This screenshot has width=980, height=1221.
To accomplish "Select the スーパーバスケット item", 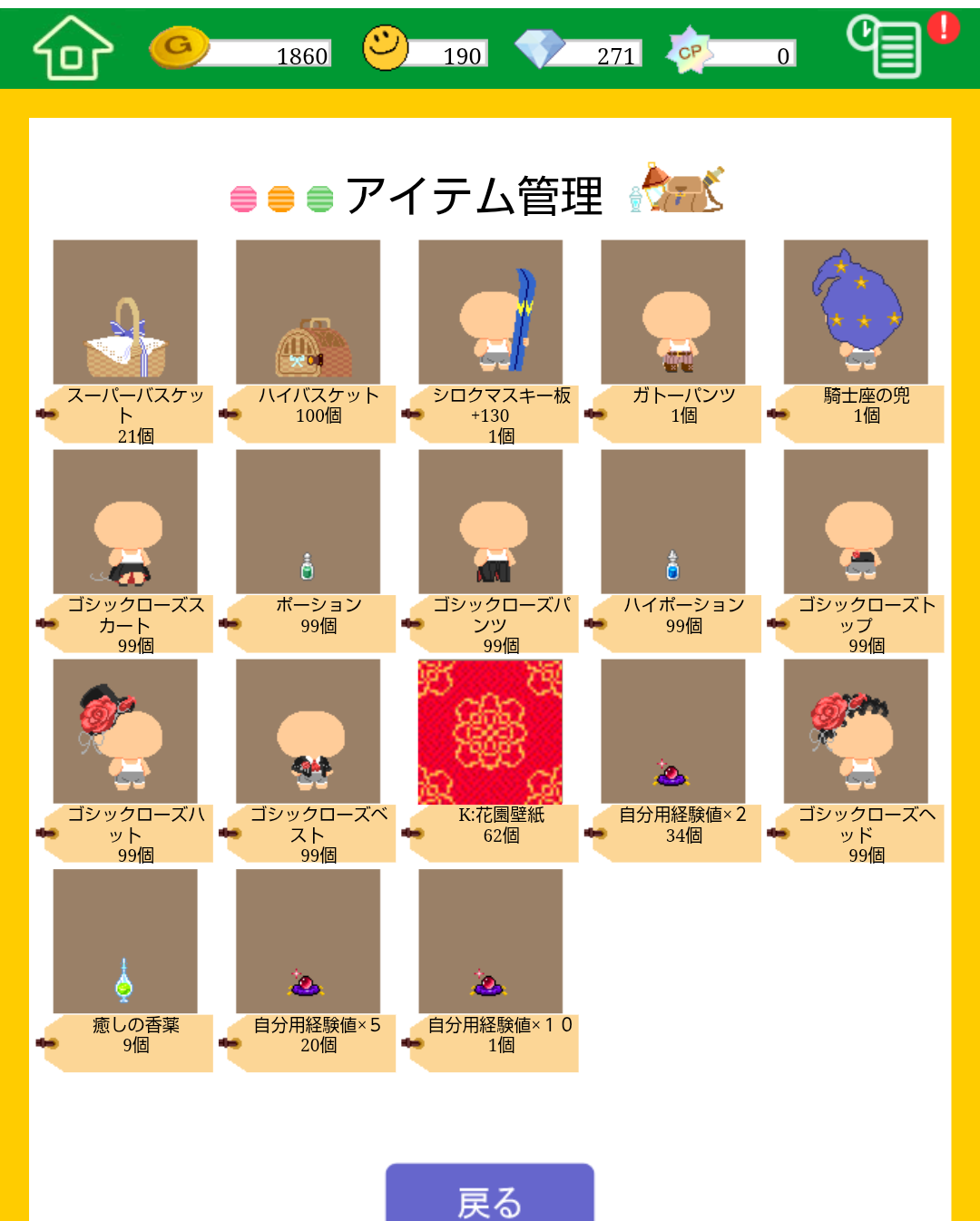I will (x=125, y=312).
